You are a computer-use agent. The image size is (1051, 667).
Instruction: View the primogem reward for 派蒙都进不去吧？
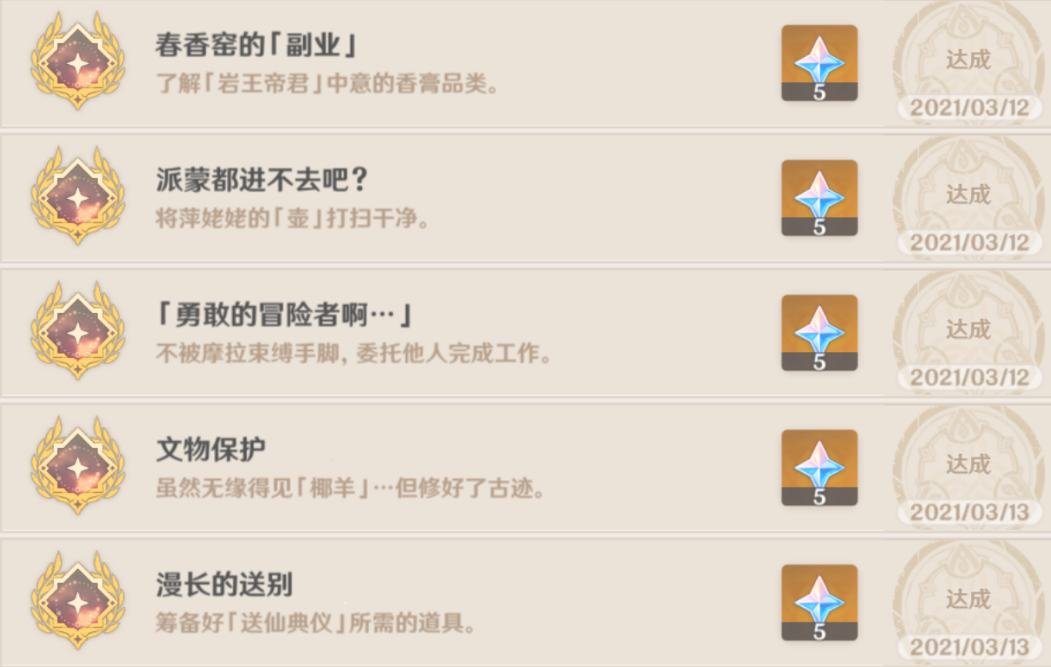pyautogui.click(x=819, y=198)
